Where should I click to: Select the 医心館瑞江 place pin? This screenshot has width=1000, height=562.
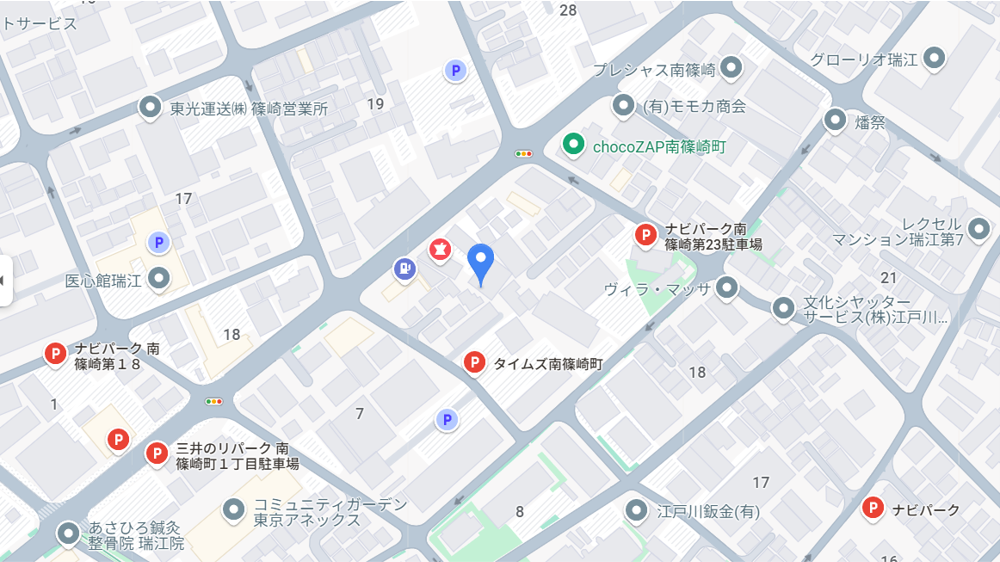[158, 280]
